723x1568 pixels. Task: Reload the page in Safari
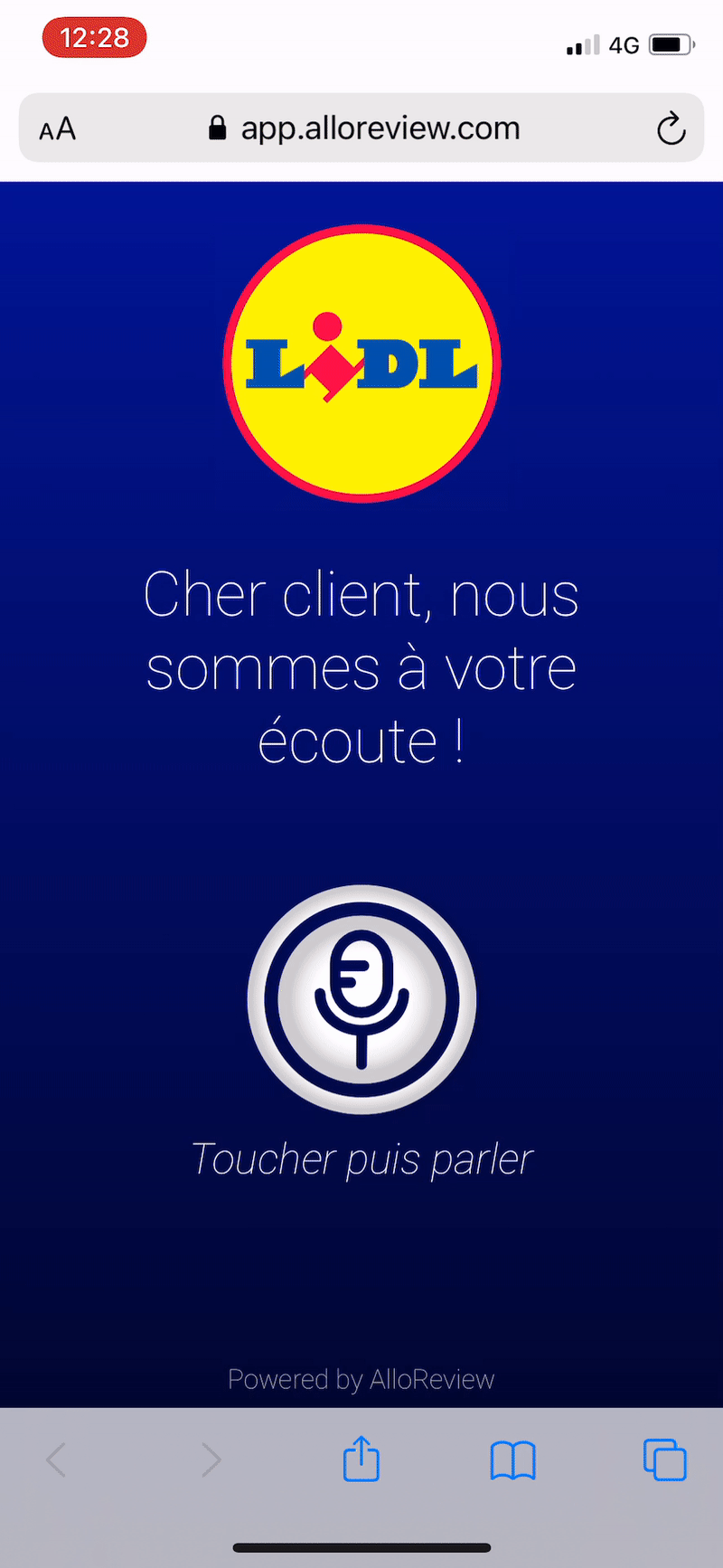click(671, 128)
